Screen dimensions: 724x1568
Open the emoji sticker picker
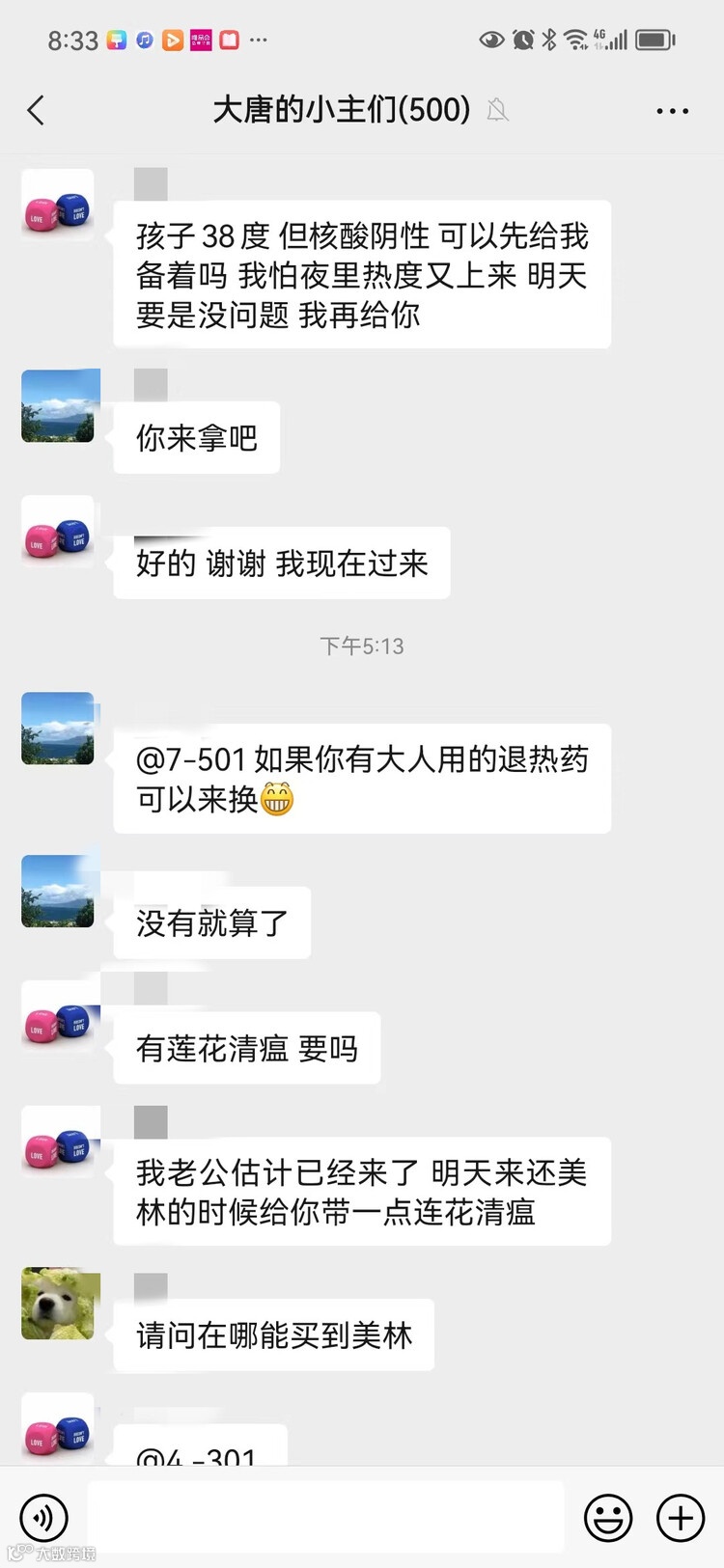[x=608, y=1518]
